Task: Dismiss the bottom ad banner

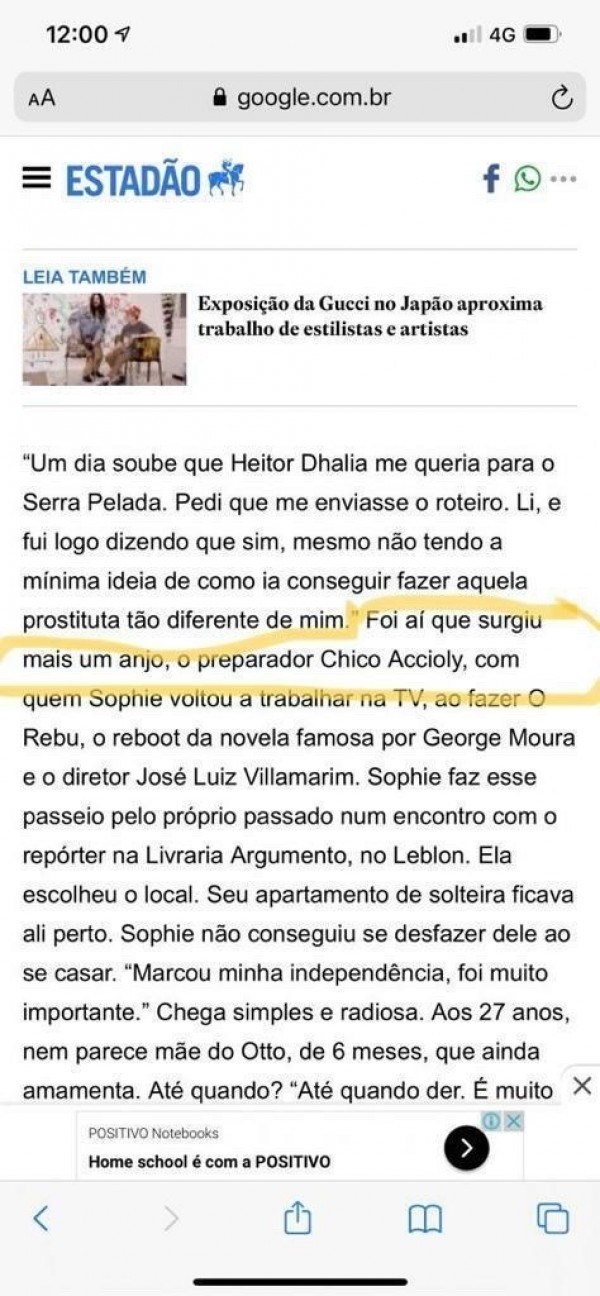Action: point(583,1086)
